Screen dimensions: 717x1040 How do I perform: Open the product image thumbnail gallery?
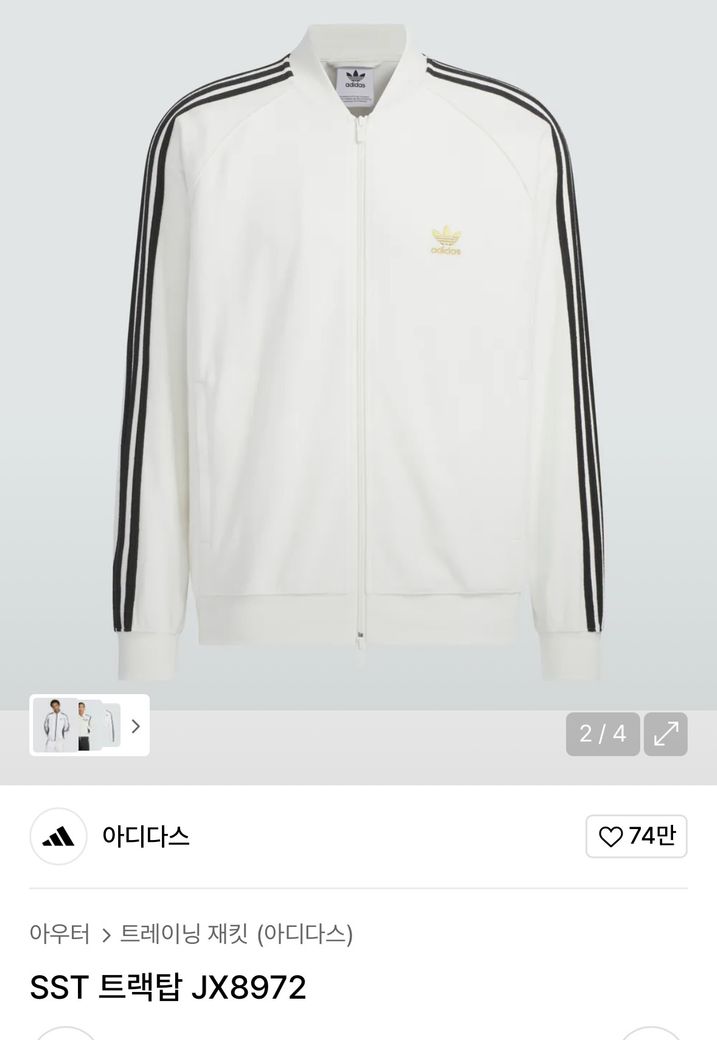89,725
